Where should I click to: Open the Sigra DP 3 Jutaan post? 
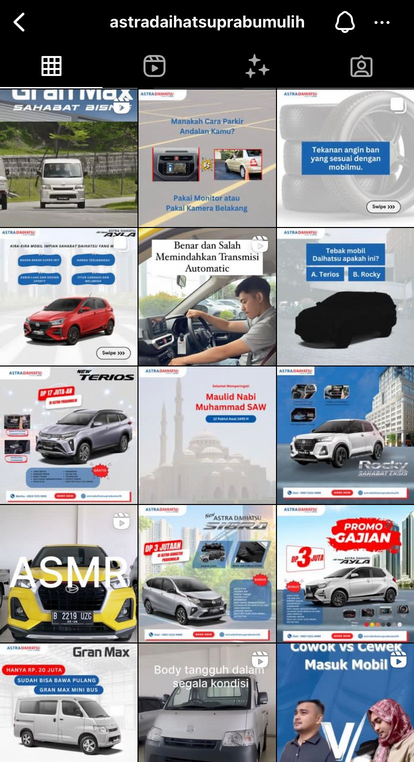coord(207,573)
